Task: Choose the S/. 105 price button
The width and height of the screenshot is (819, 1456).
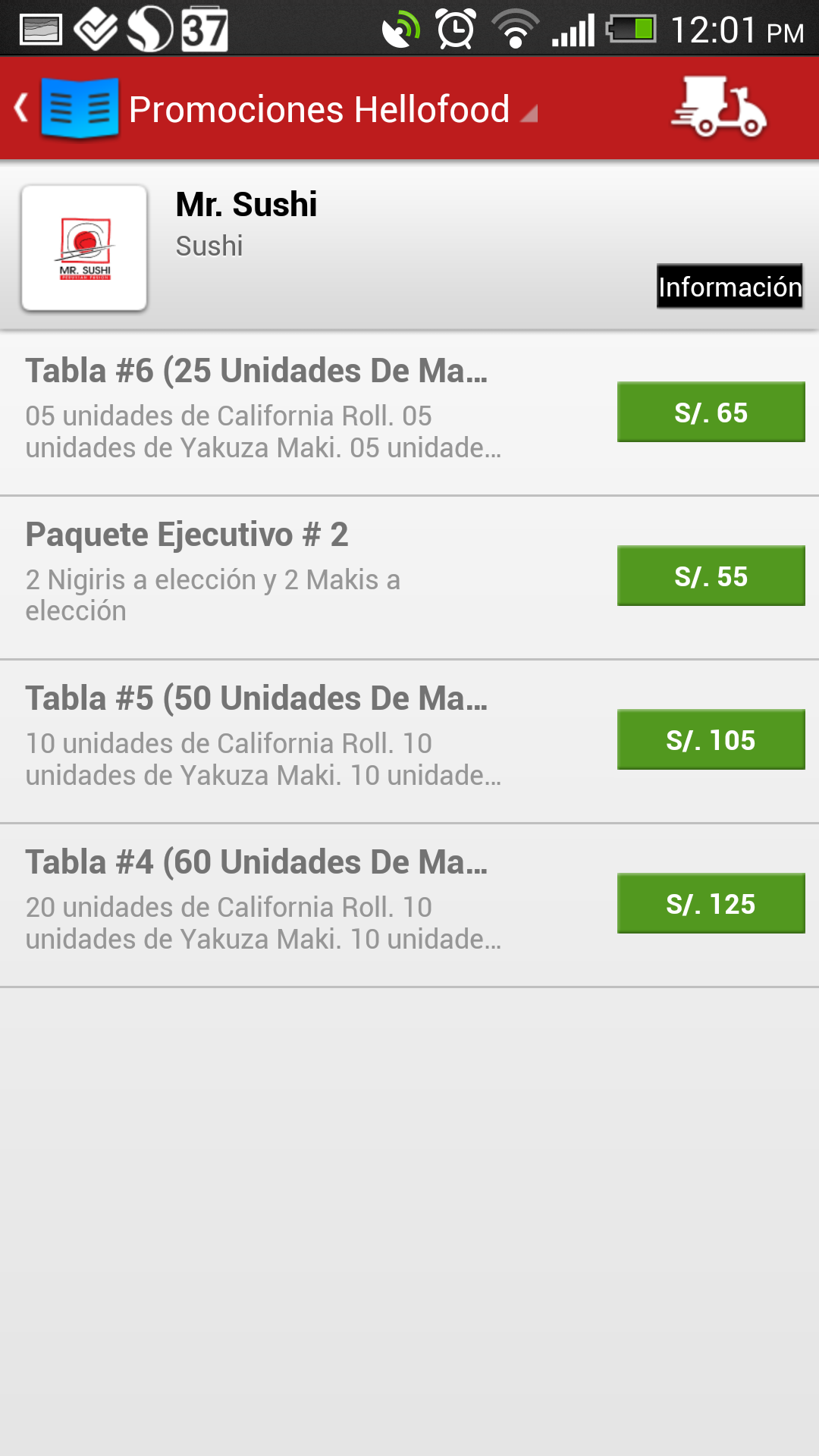Action: pyautogui.click(x=711, y=739)
